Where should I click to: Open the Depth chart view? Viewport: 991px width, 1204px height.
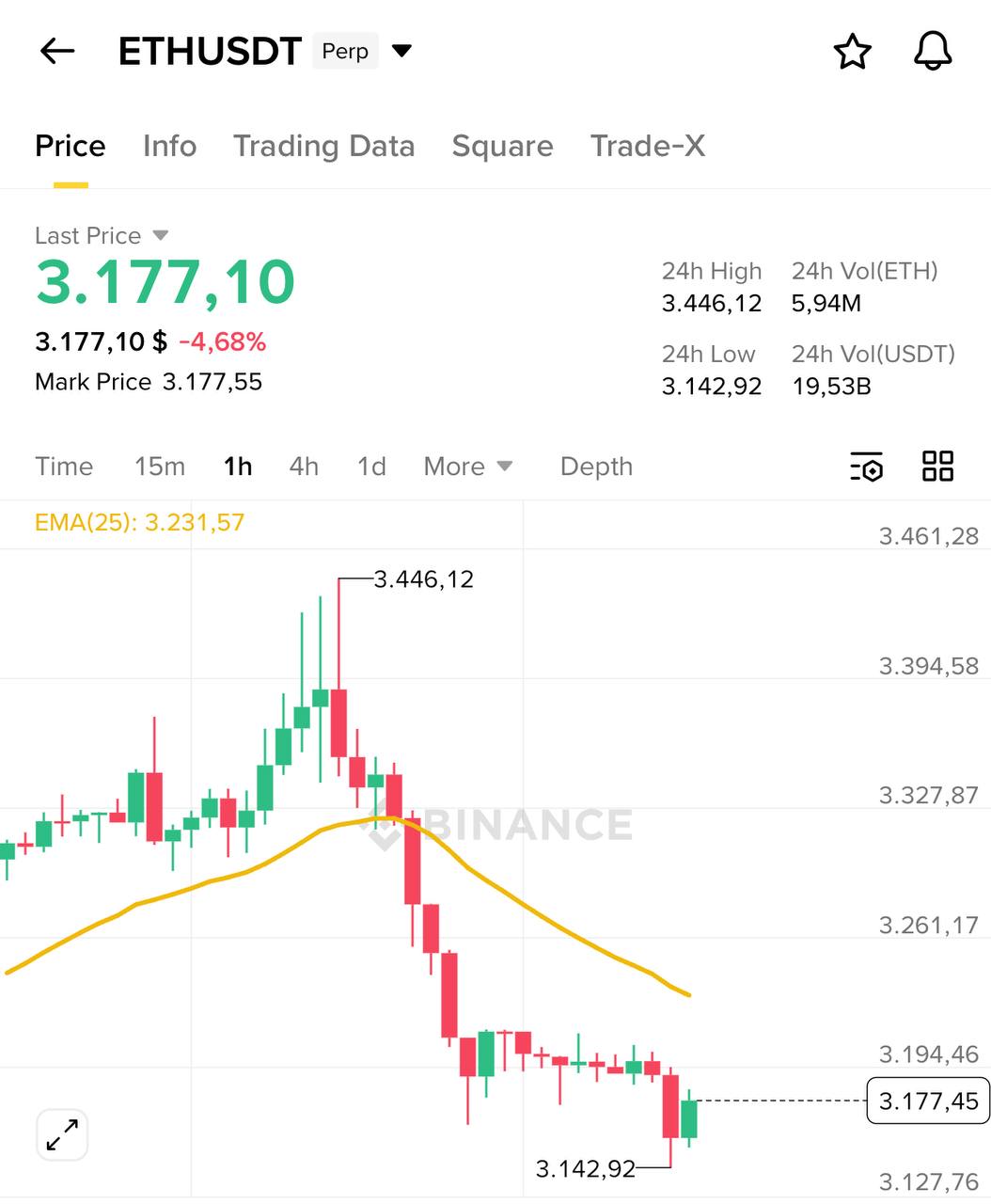[595, 467]
